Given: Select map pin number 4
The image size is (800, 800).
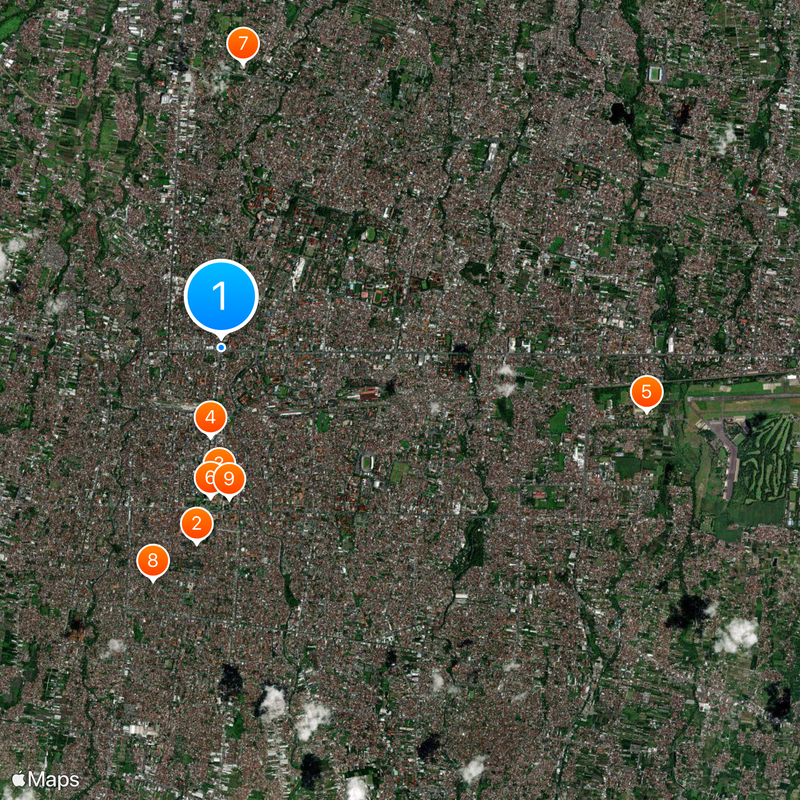Looking at the screenshot, I should [x=210, y=417].
